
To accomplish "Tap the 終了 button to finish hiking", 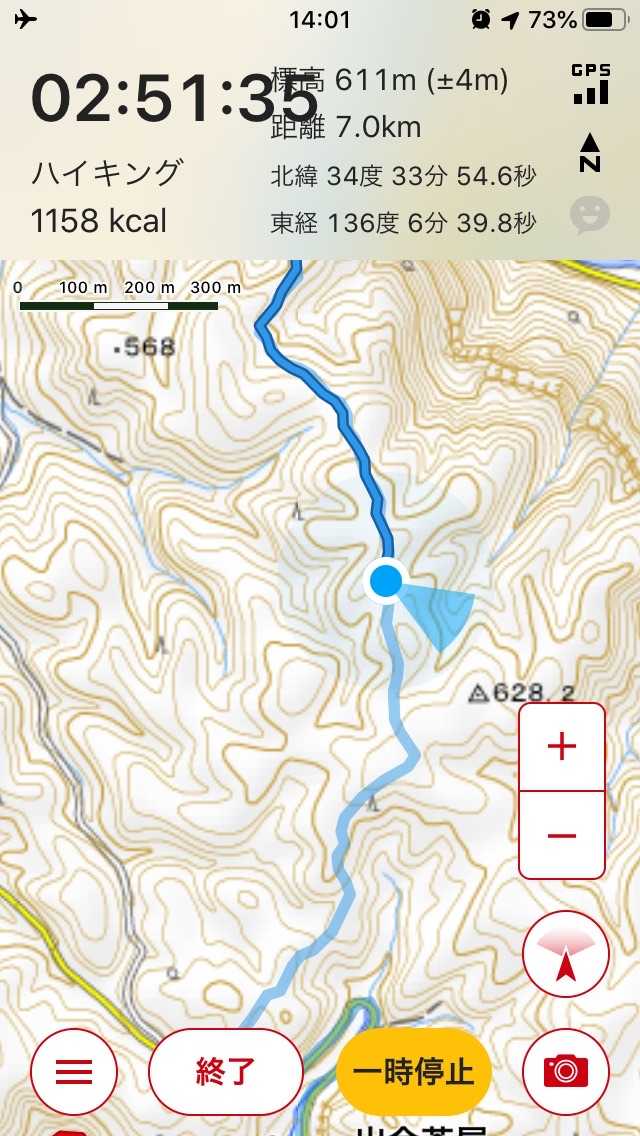I will coord(226,1072).
